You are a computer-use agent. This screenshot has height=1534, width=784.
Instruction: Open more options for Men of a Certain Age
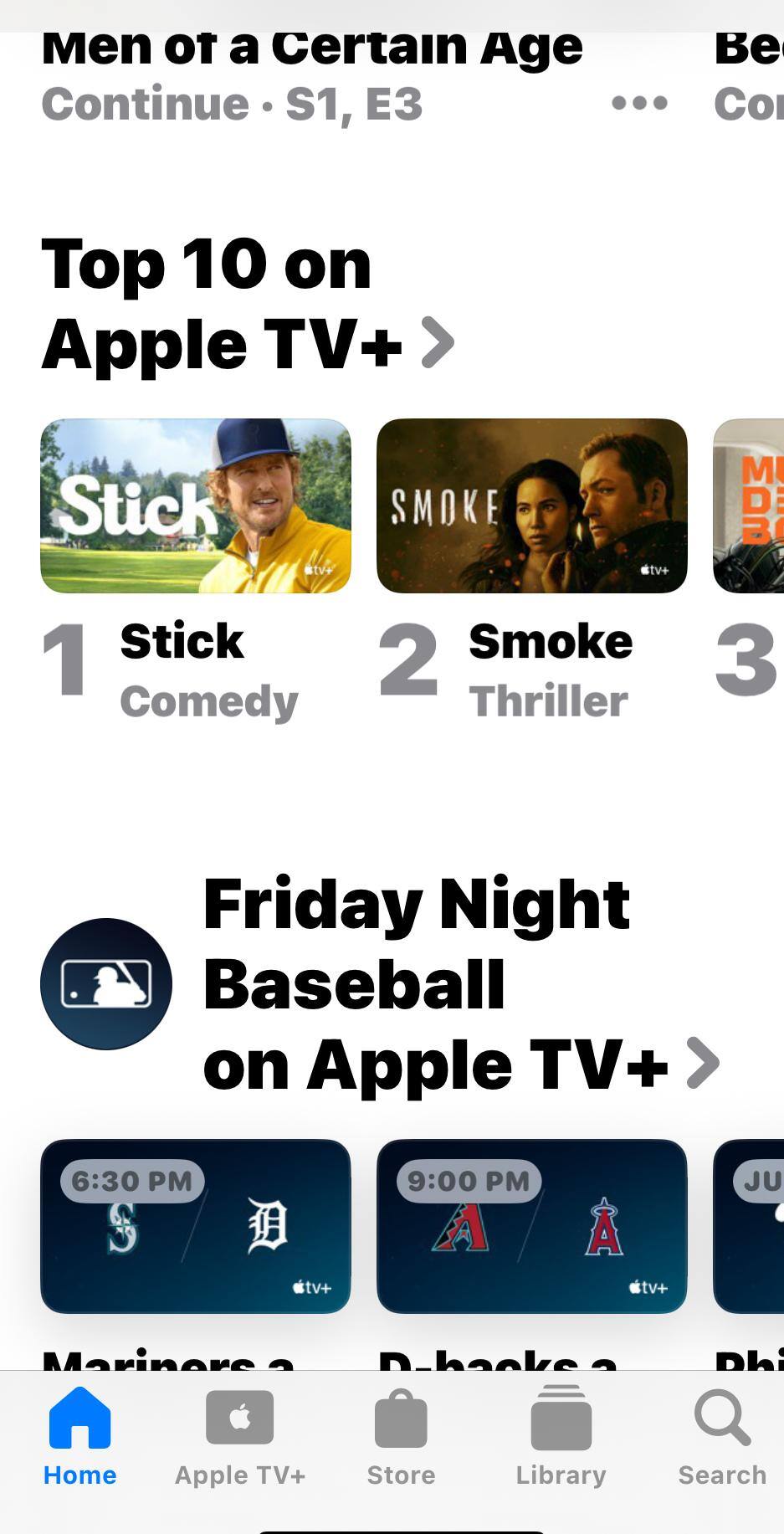pos(639,104)
